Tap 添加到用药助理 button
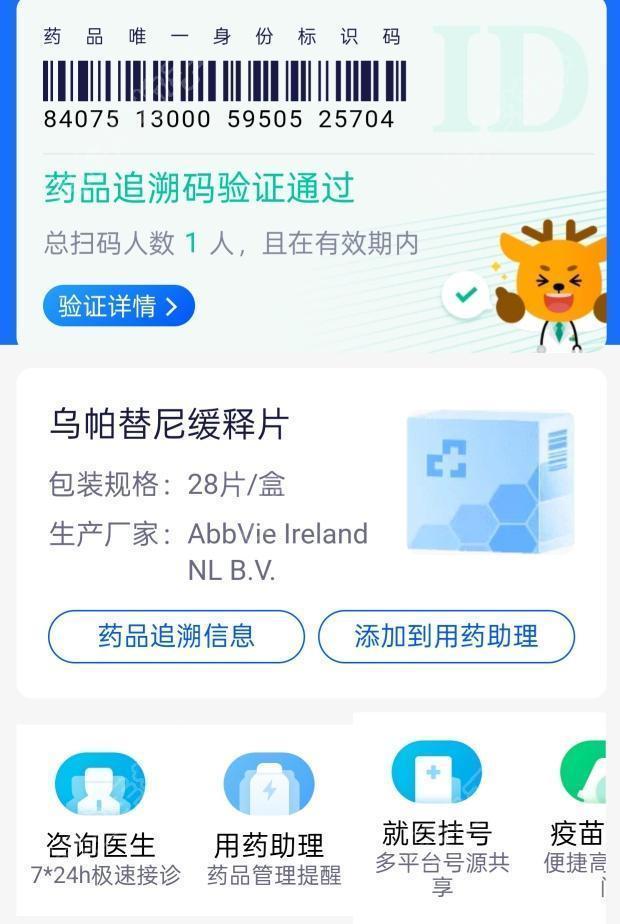The width and height of the screenshot is (620, 924). [446, 636]
